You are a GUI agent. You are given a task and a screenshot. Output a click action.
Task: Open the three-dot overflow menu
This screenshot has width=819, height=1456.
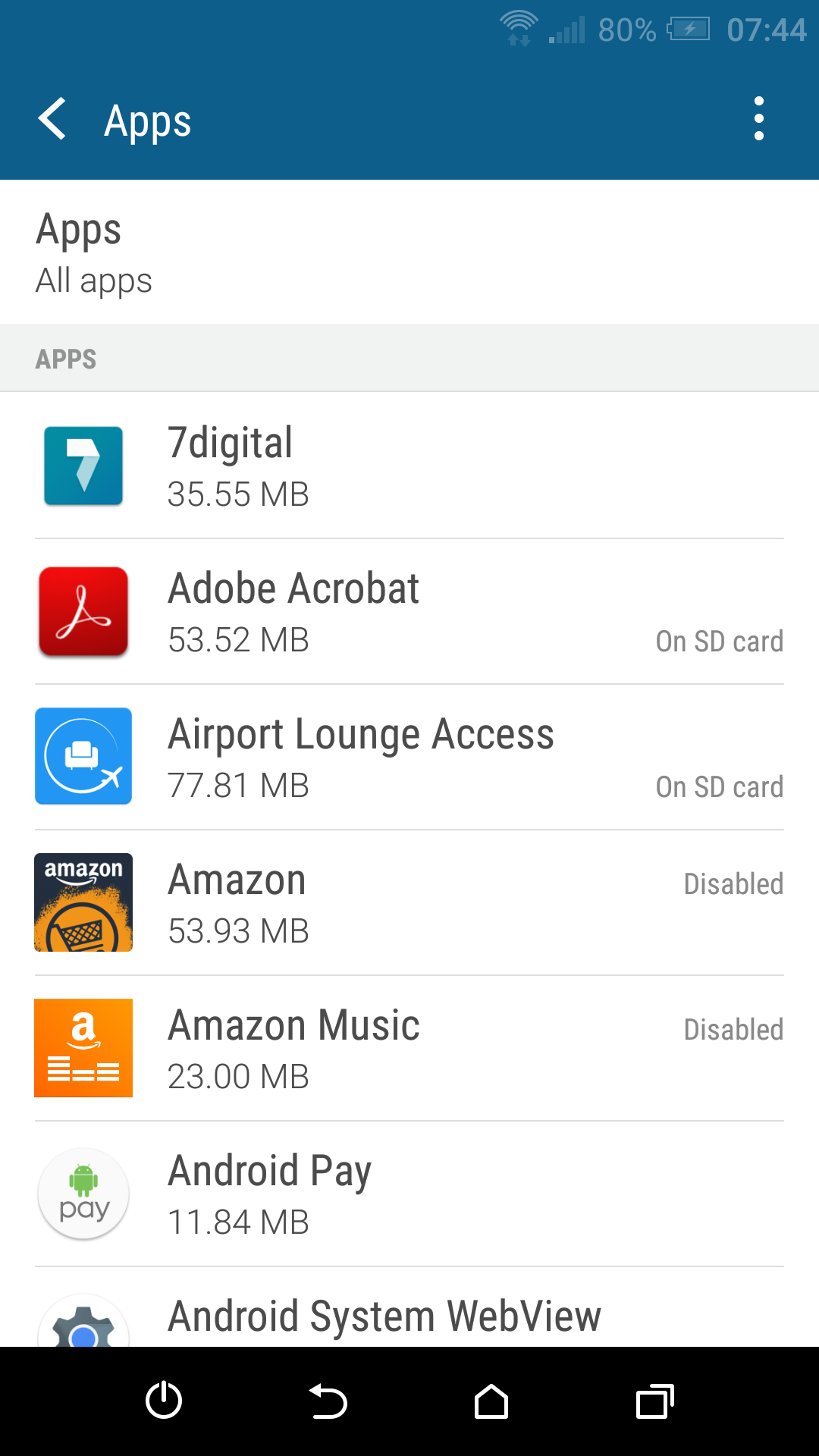[x=758, y=119]
